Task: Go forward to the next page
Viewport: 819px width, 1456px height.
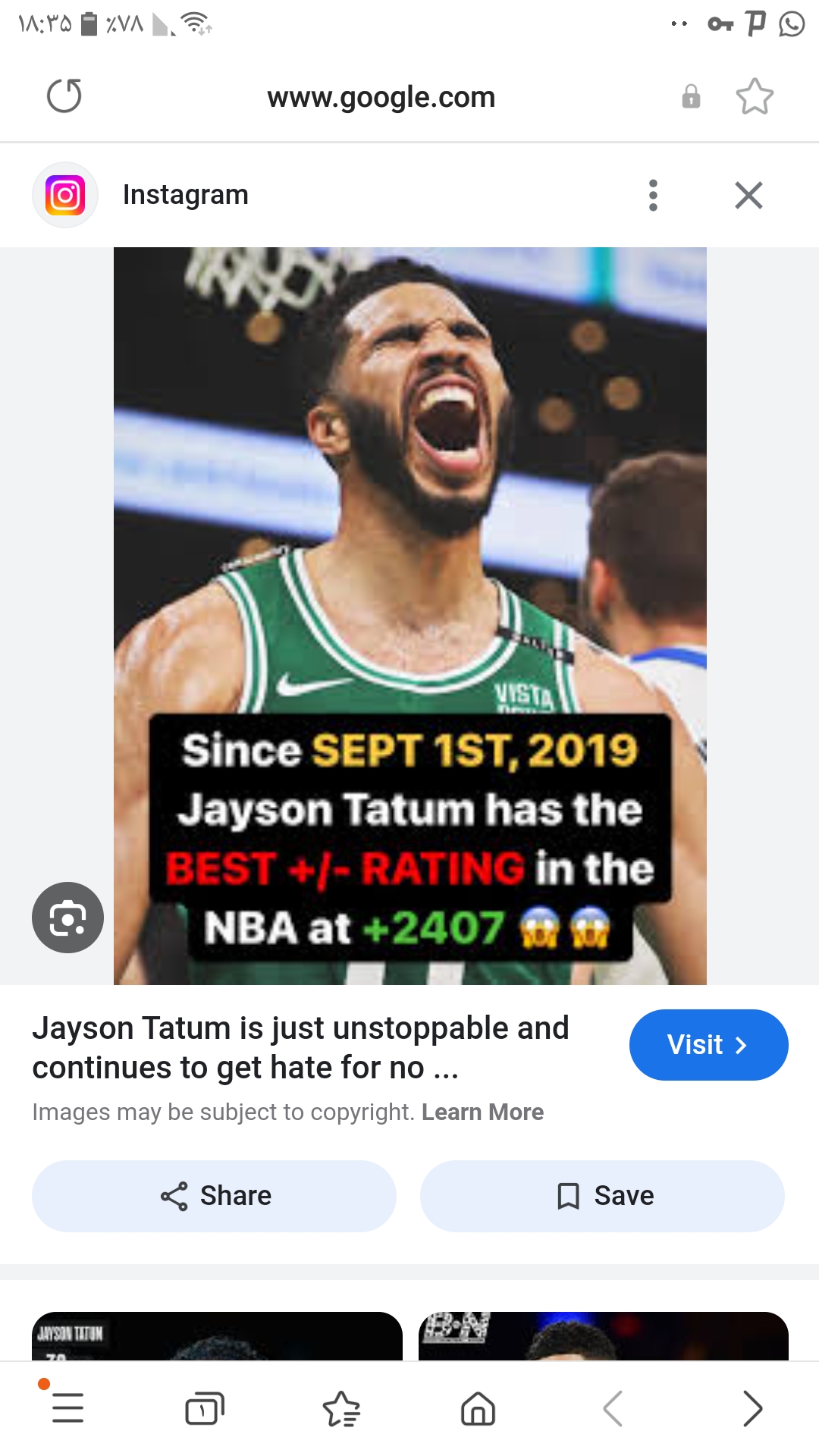Action: tap(752, 1408)
